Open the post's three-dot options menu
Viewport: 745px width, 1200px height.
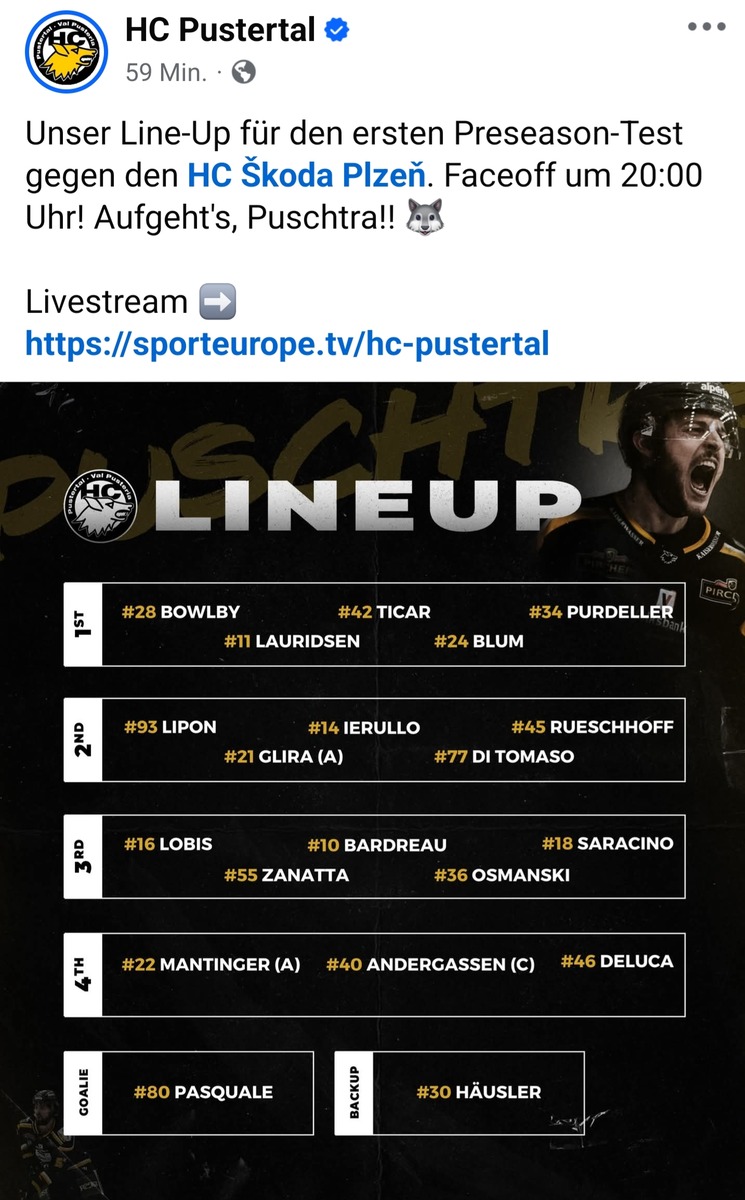click(706, 27)
